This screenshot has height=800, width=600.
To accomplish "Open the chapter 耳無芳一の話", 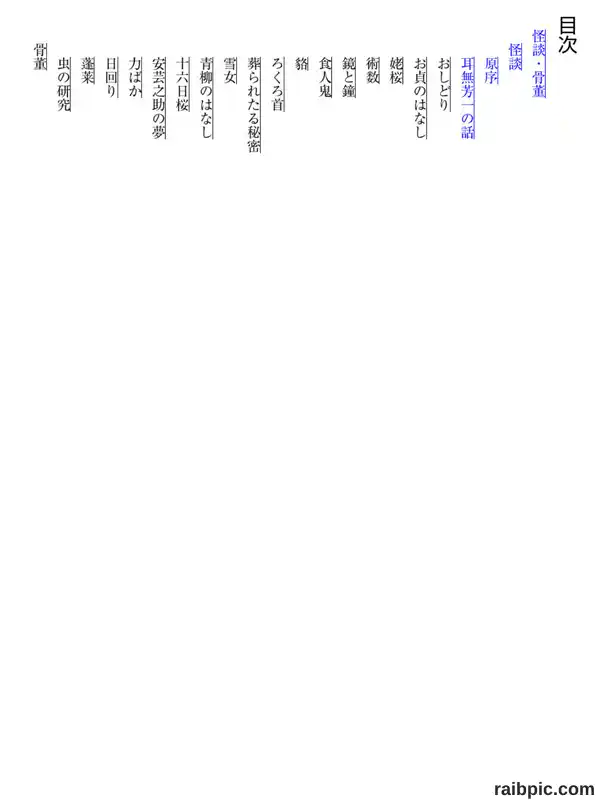I will pyautogui.click(x=467, y=98).
